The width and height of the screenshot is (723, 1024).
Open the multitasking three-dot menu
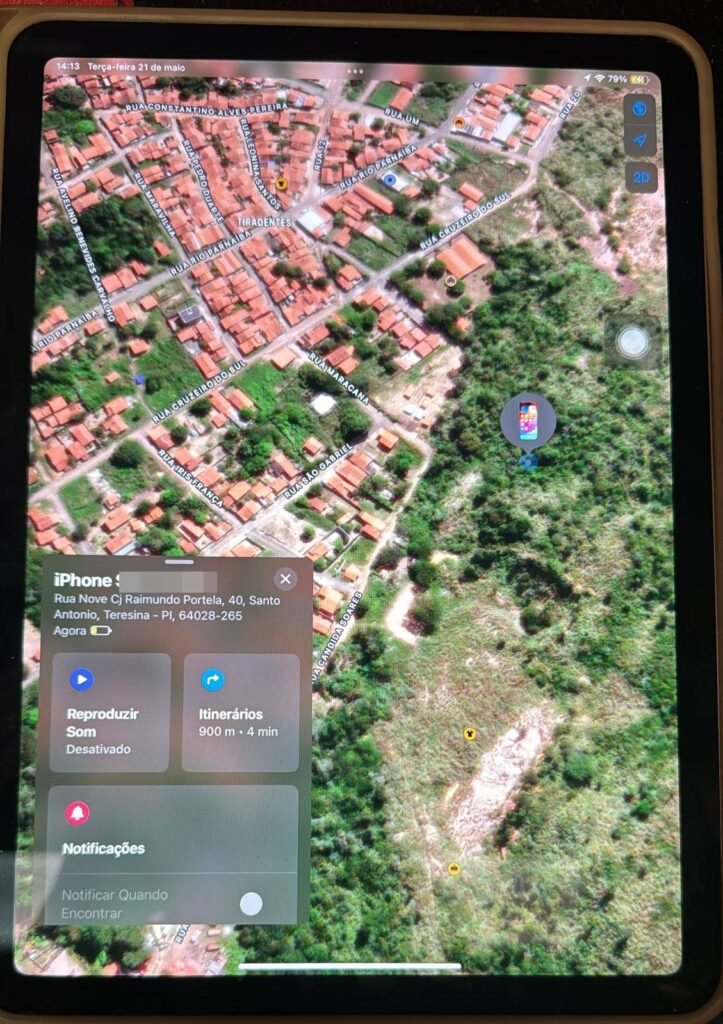pyautogui.click(x=355, y=72)
